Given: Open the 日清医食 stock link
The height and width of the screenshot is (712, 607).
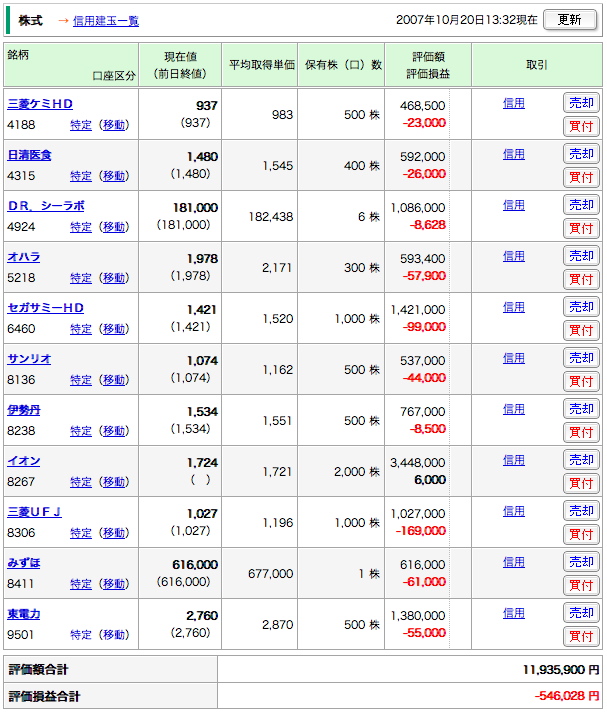Looking at the screenshot, I should coord(29,155).
